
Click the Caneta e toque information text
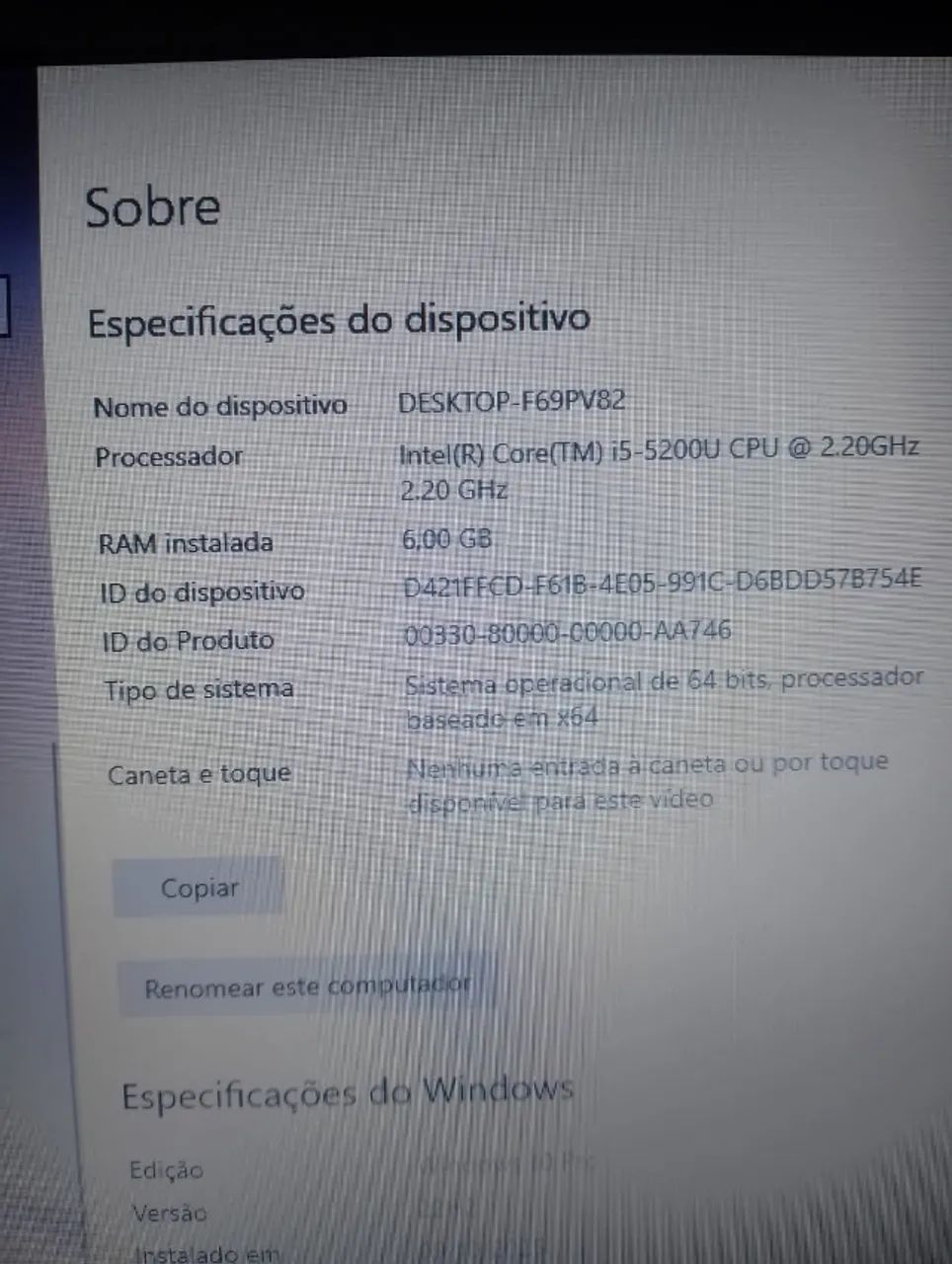(647, 780)
